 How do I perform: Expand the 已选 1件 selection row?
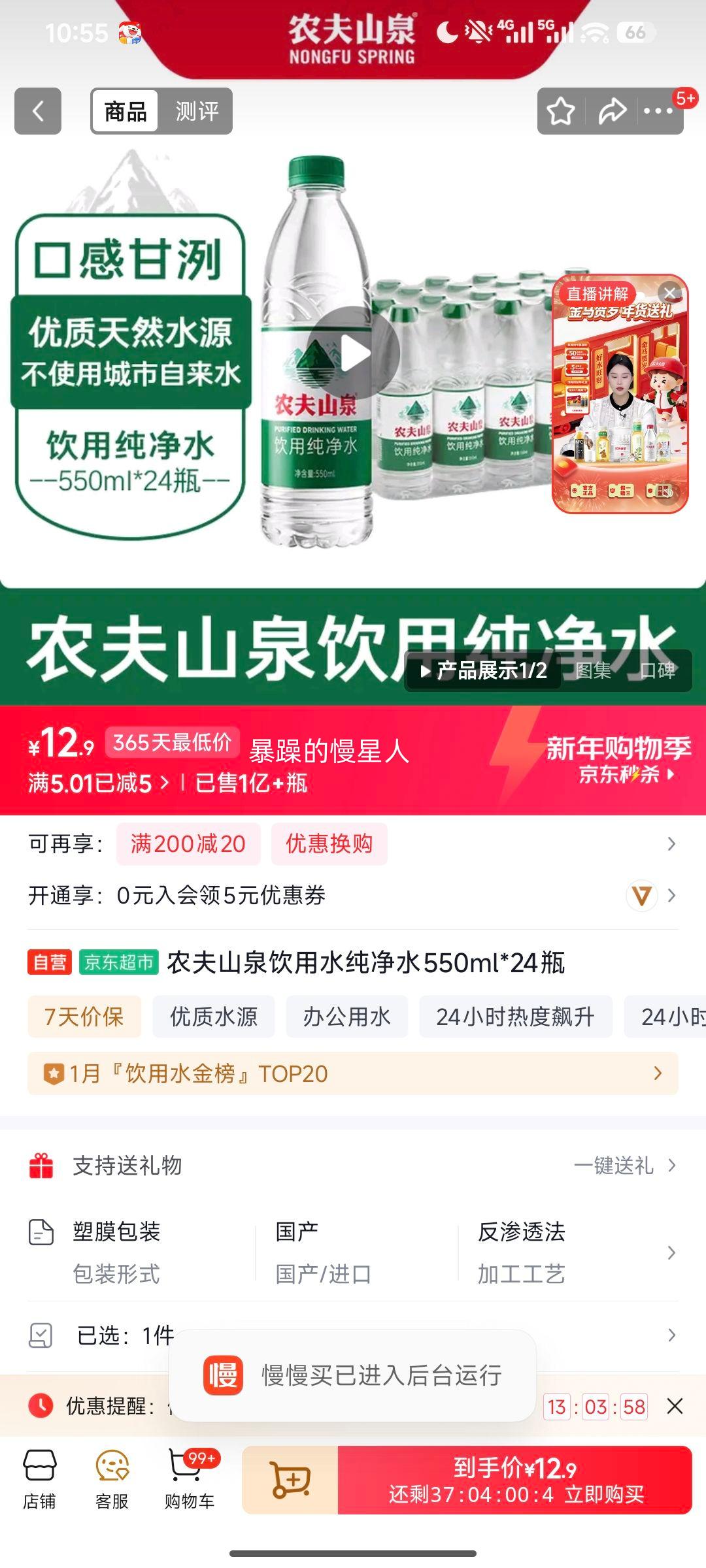point(673,1333)
